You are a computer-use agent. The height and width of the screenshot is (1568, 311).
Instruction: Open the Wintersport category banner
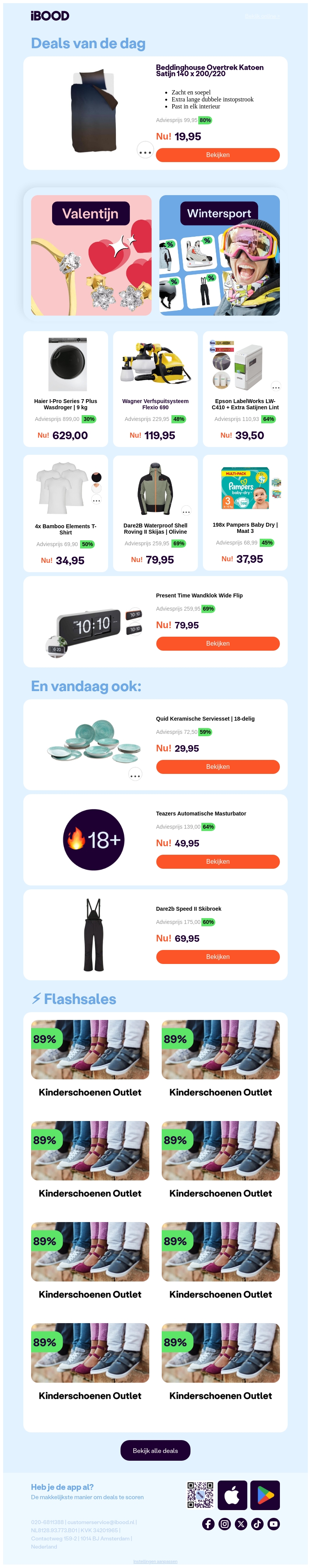pyautogui.click(x=219, y=255)
